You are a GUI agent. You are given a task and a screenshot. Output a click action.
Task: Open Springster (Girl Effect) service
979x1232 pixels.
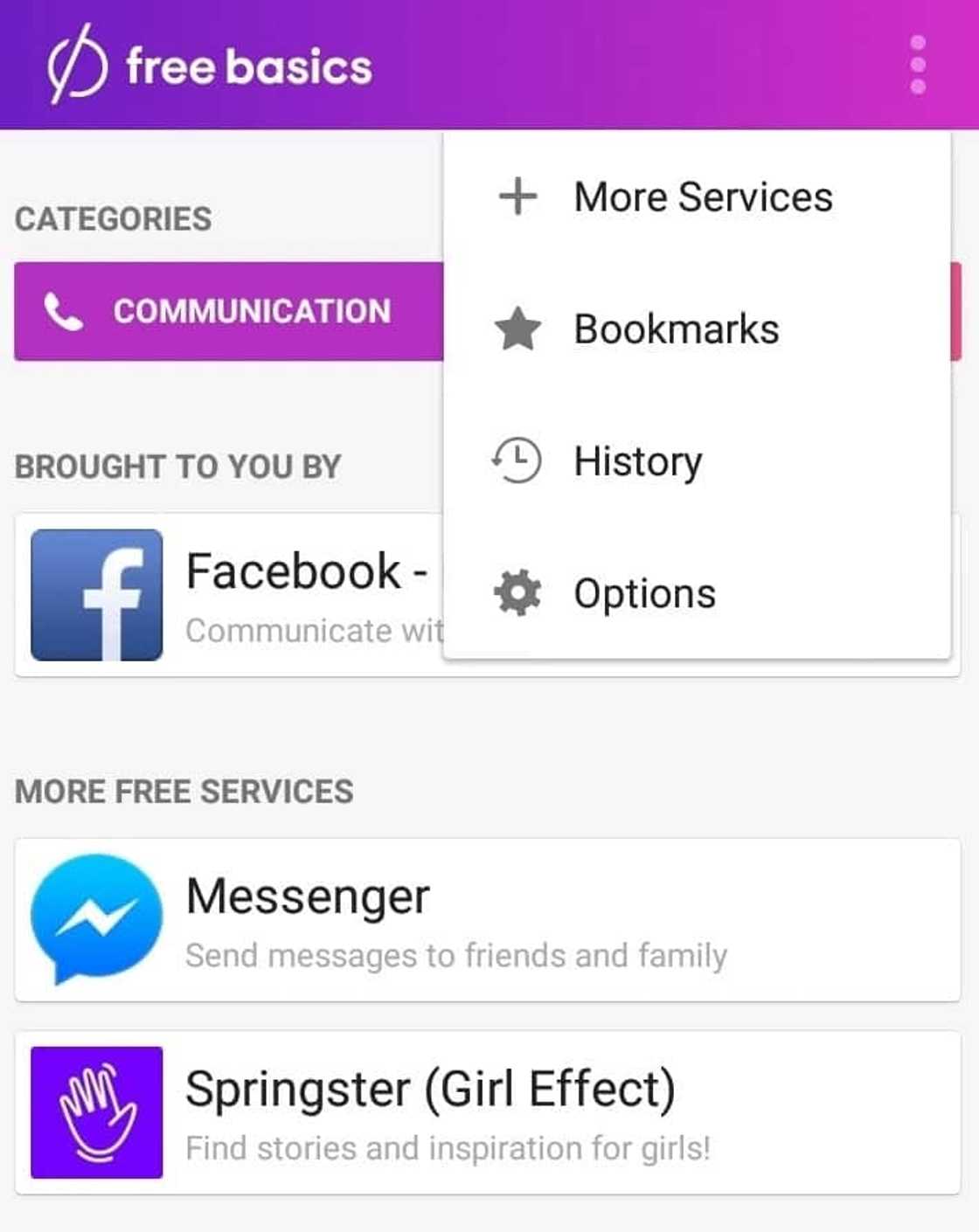[487, 1112]
